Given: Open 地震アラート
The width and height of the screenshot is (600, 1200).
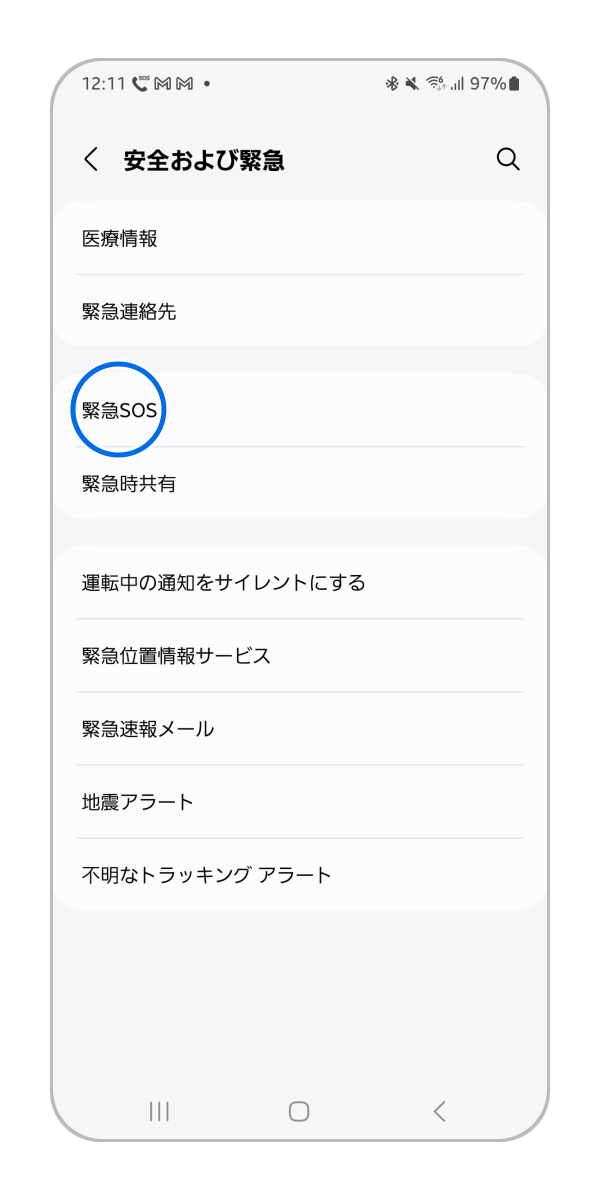Looking at the screenshot, I should pos(300,801).
